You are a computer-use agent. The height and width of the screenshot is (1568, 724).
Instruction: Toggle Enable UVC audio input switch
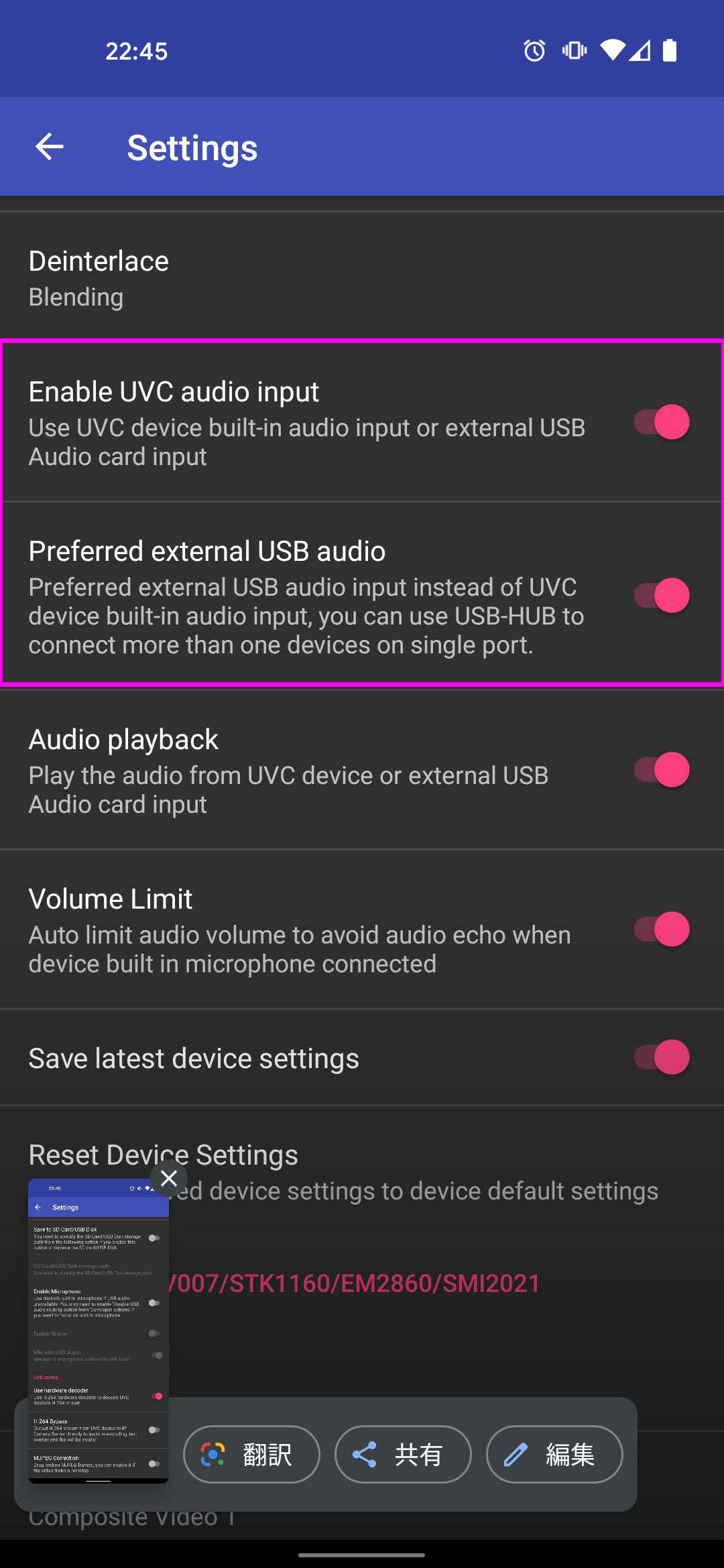click(x=661, y=422)
